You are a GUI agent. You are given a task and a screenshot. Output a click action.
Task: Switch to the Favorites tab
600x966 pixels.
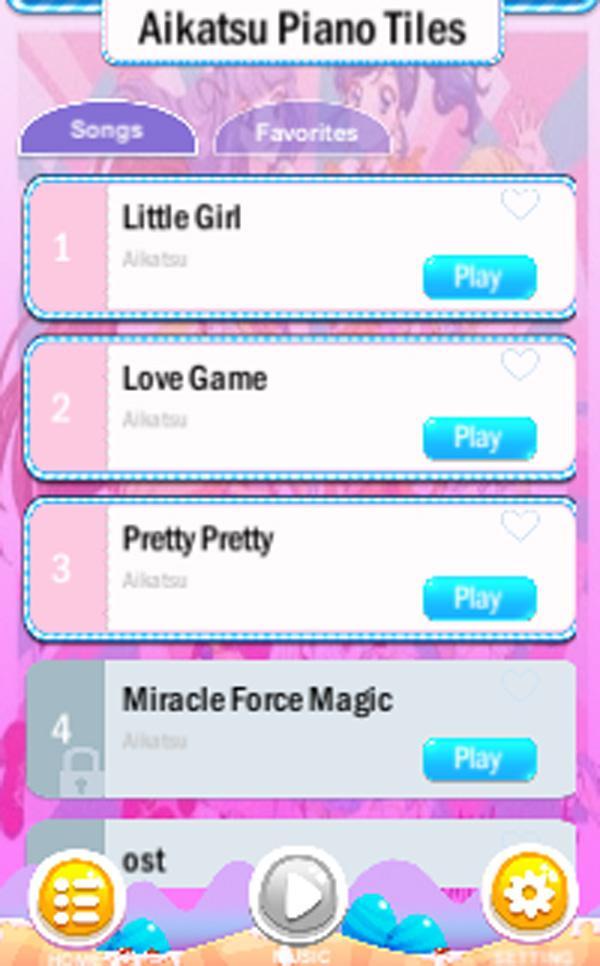click(304, 133)
